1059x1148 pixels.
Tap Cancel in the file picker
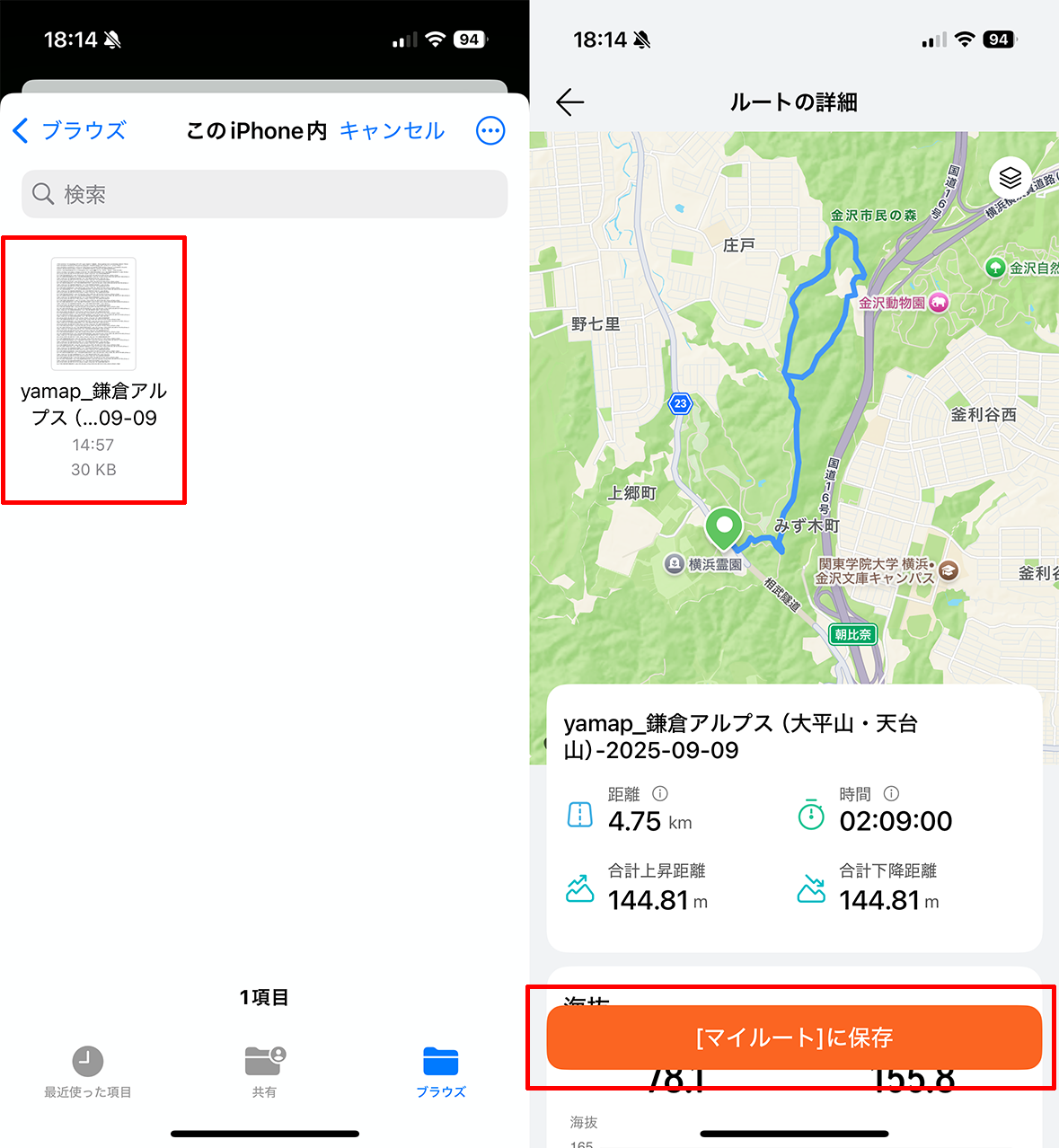(392, 130)
